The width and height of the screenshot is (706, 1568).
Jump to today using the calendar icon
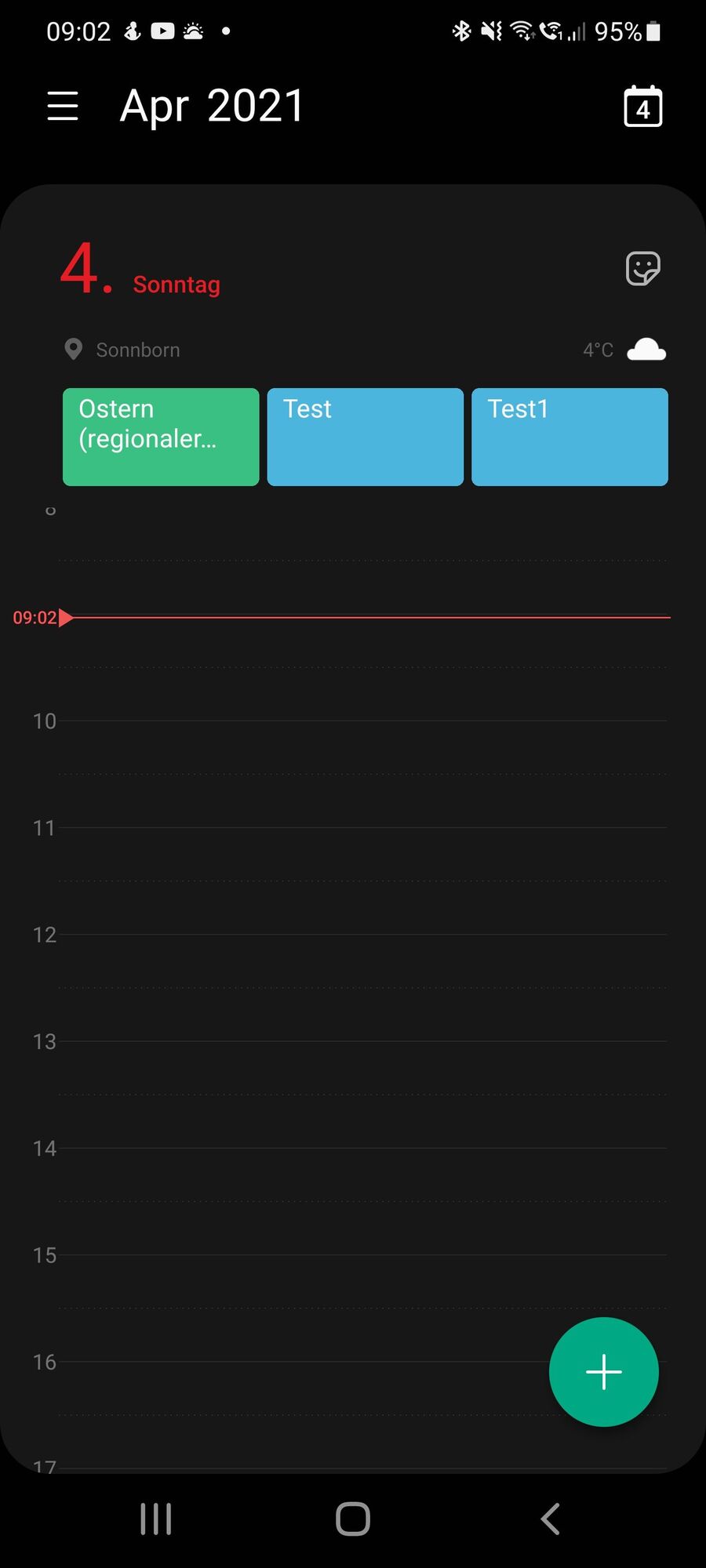[642, 107]
